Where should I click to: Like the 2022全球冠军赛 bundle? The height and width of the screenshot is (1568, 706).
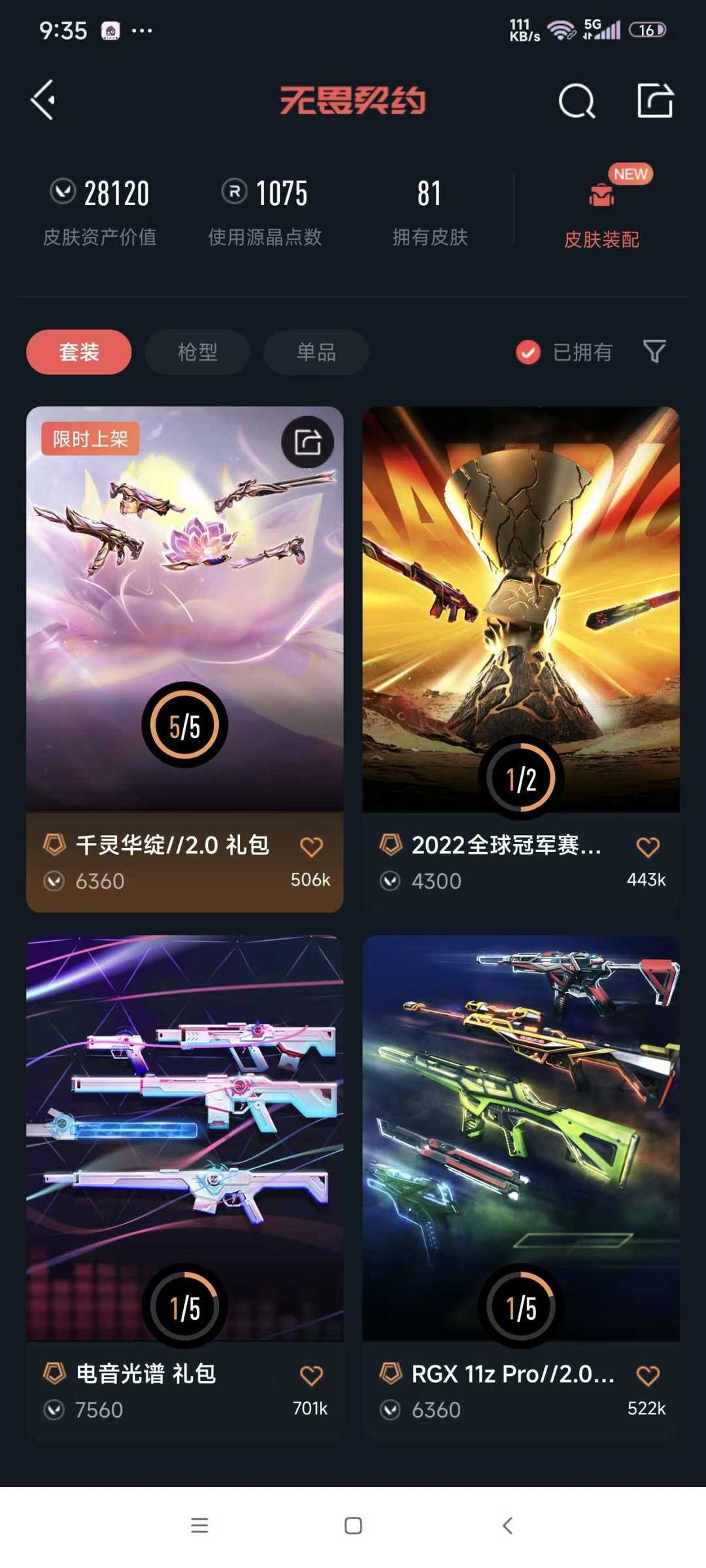click(x=647, y=847)
